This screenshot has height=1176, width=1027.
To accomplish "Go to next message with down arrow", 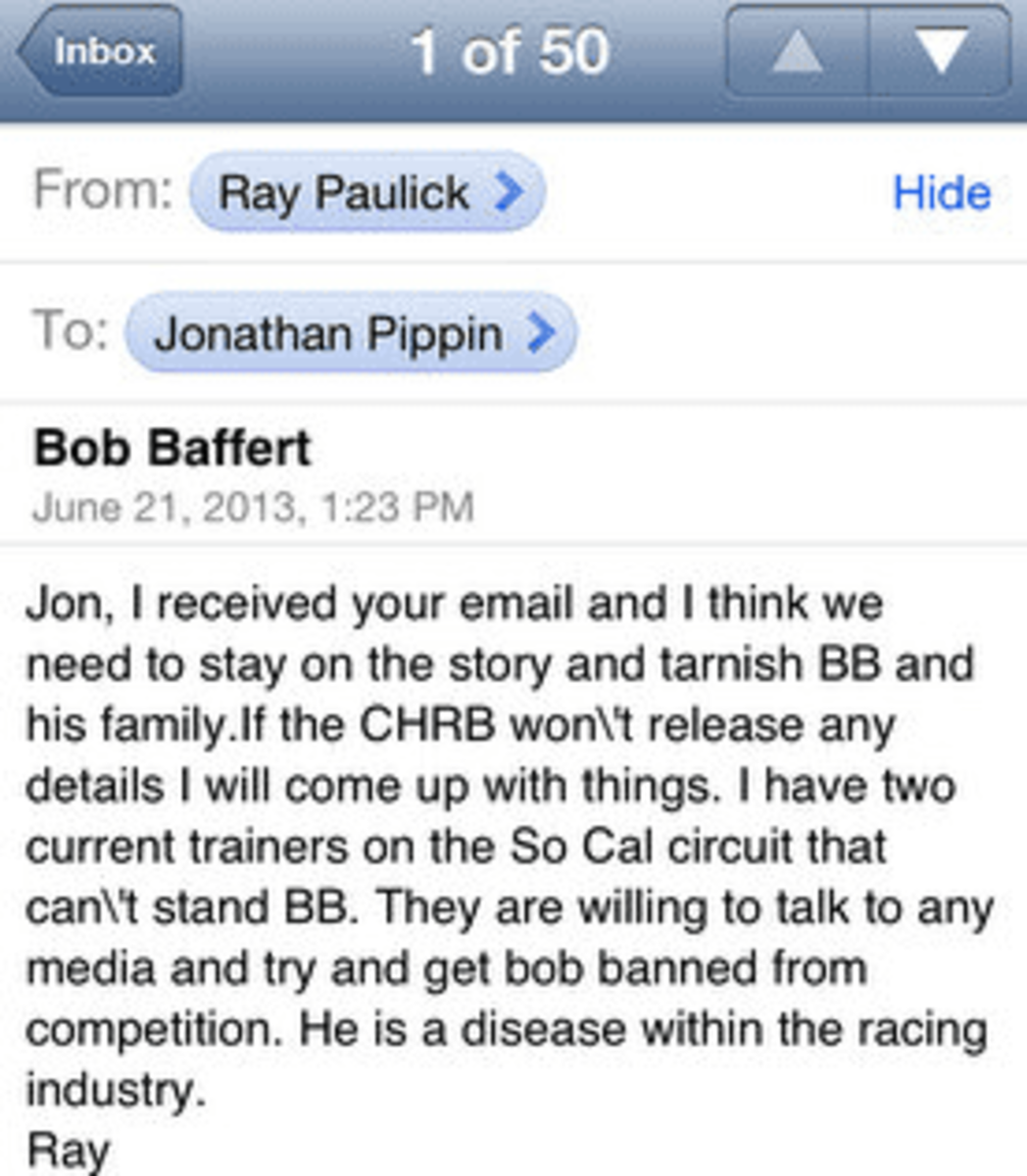I will 940,52.
